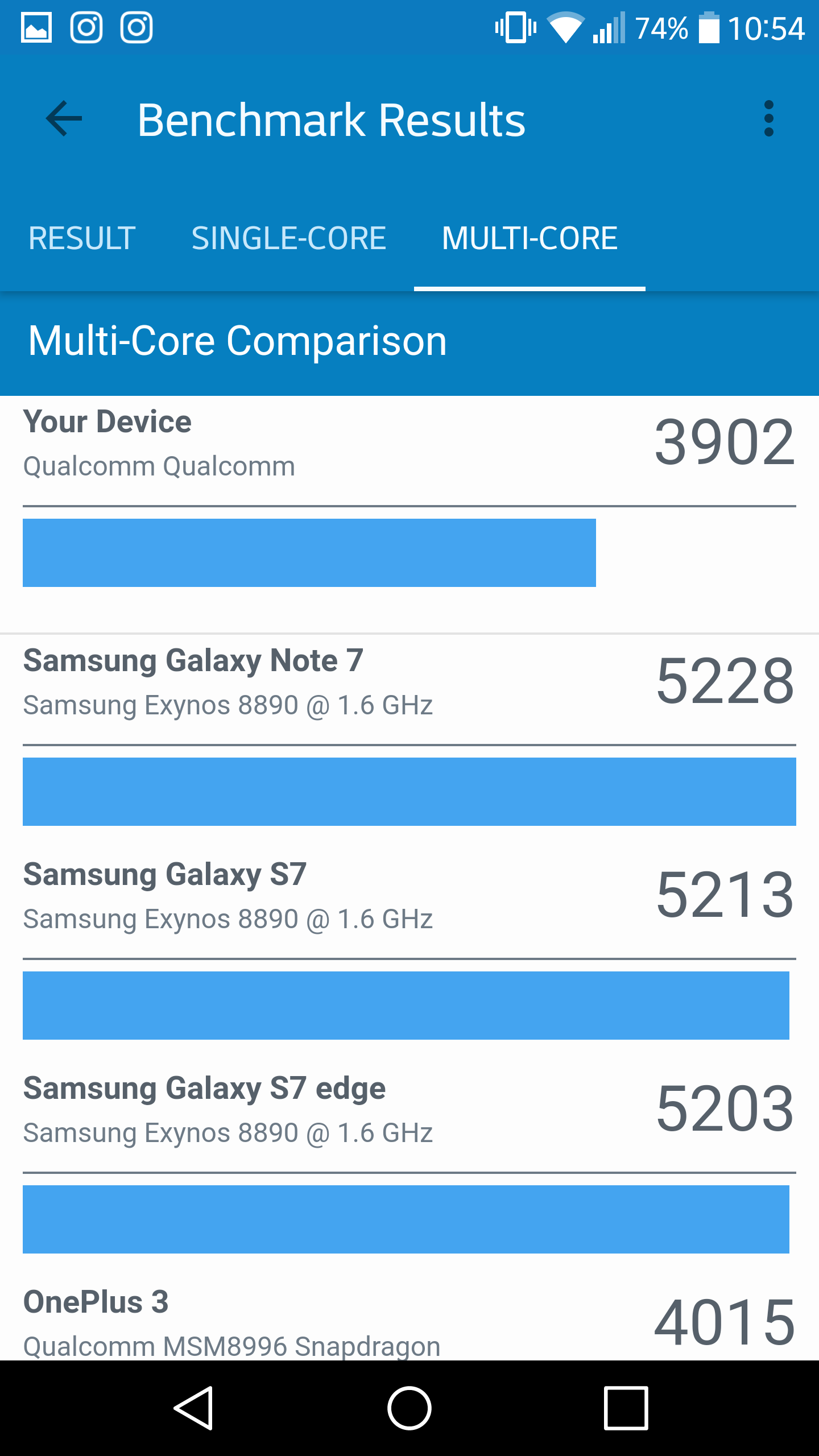Switch to the Result tab
819x1456 pixels.
coord(82,238)
